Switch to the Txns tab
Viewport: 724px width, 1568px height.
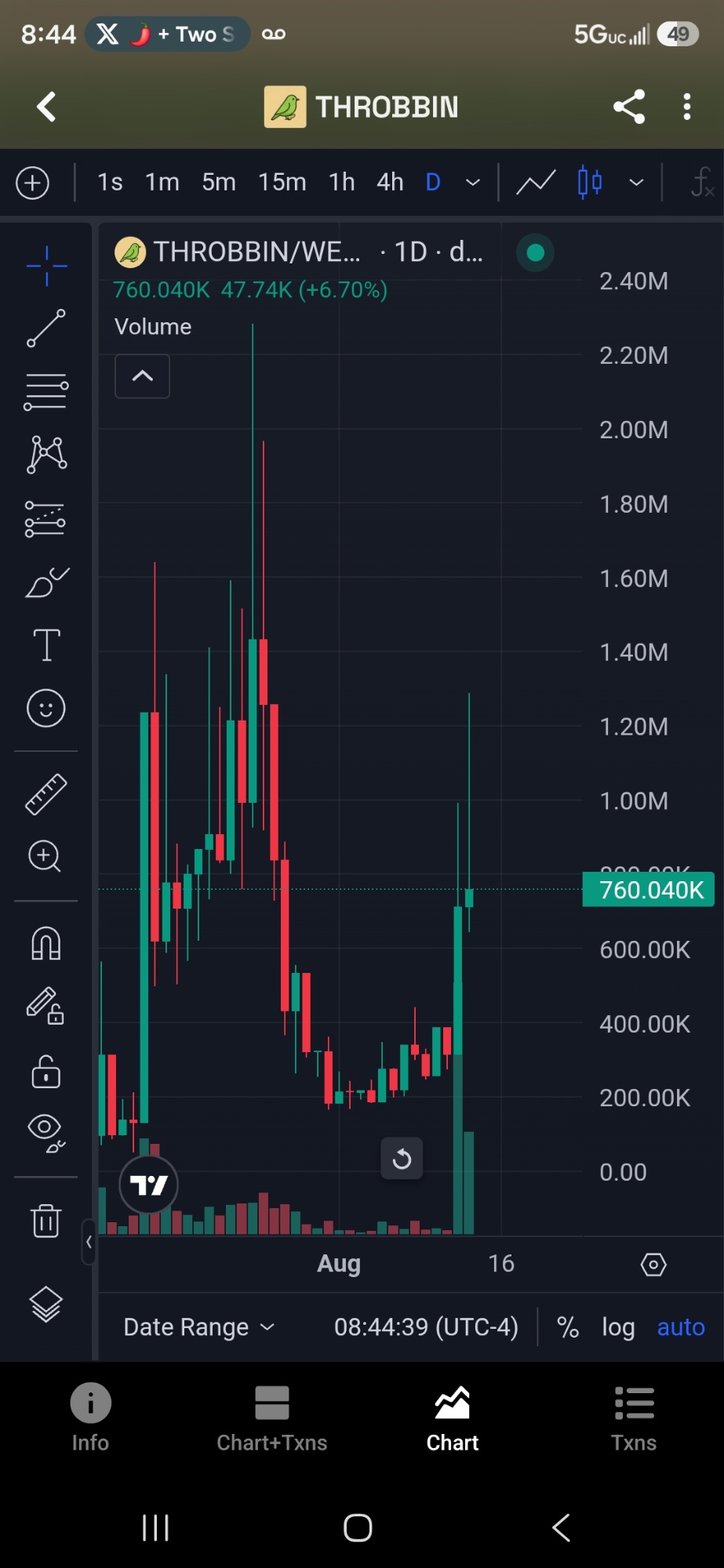[634, 1419]
